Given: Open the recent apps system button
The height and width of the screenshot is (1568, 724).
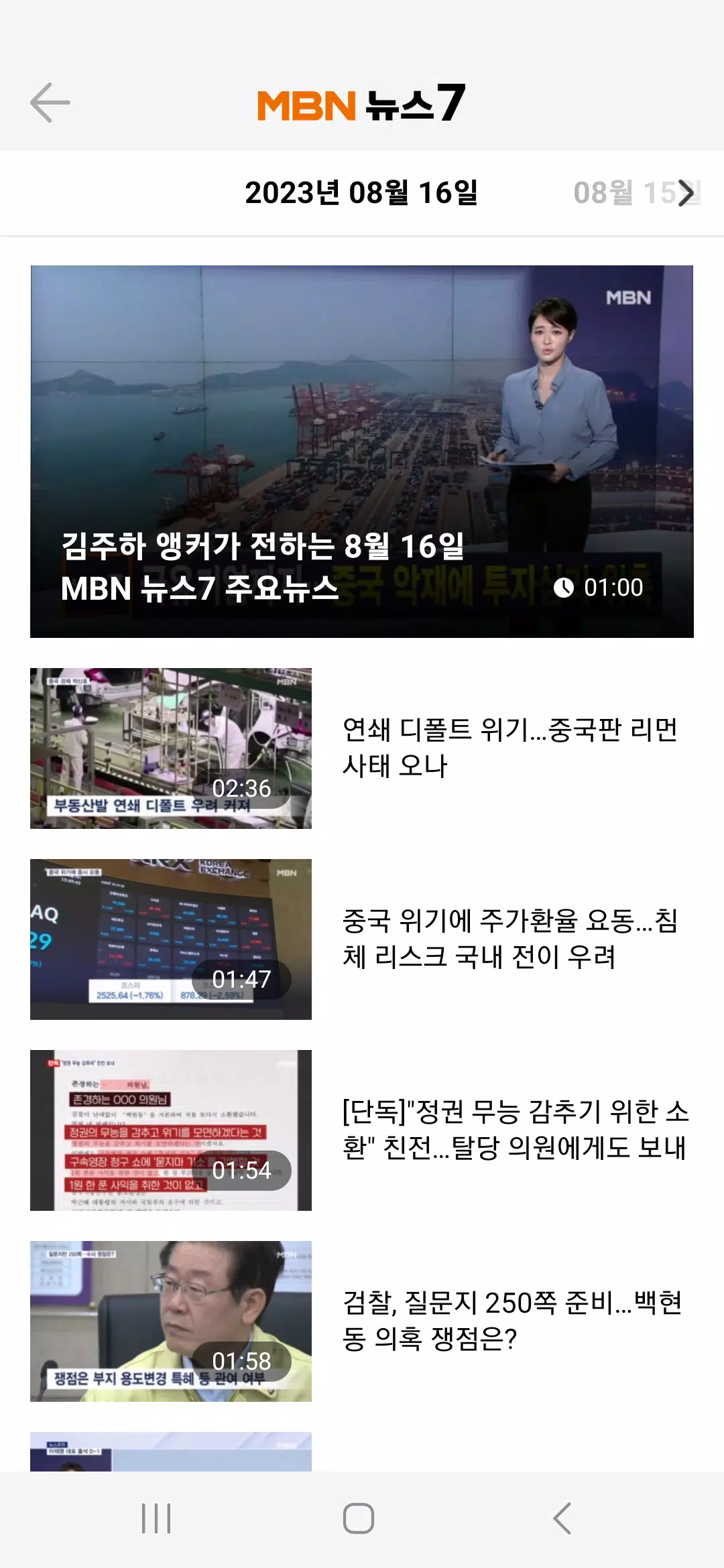Looking at the screenshot, I should [x=156, y=1518].
